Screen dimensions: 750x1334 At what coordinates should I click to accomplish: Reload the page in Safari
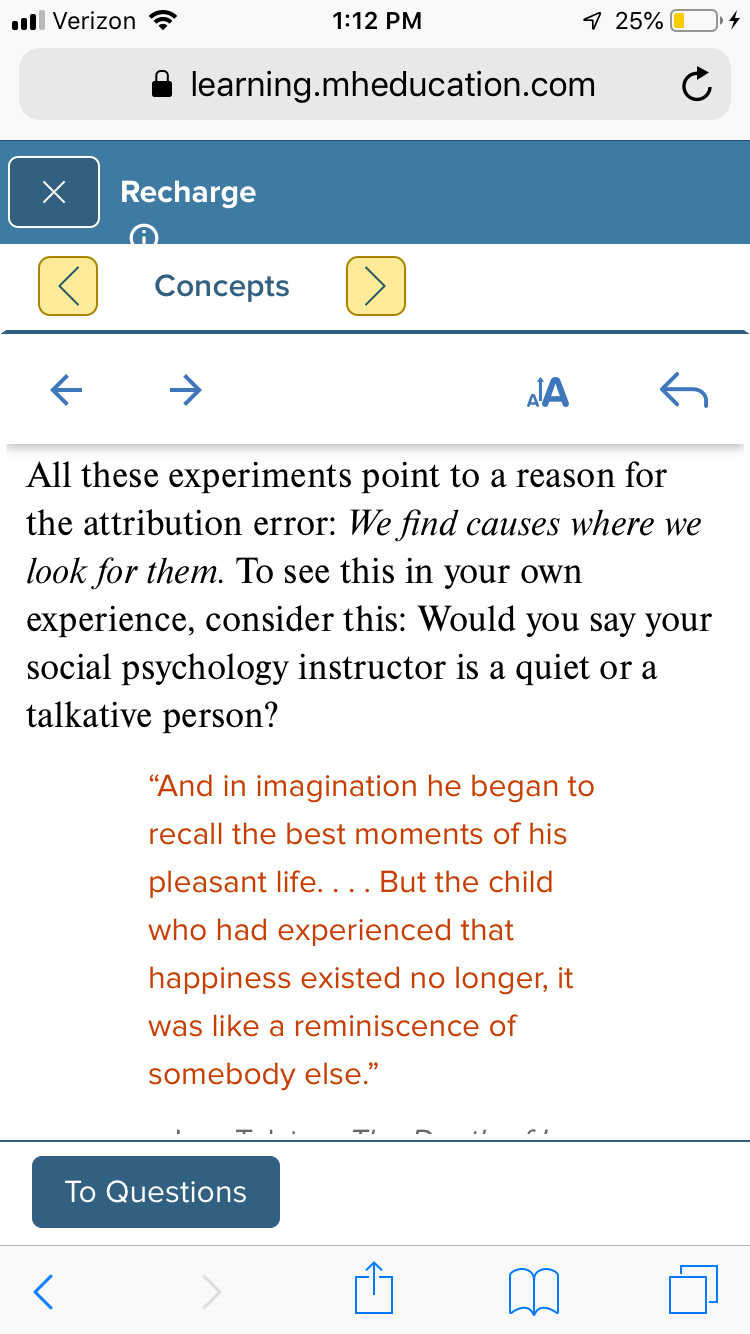pyautogui.click(x=696, y=87)
